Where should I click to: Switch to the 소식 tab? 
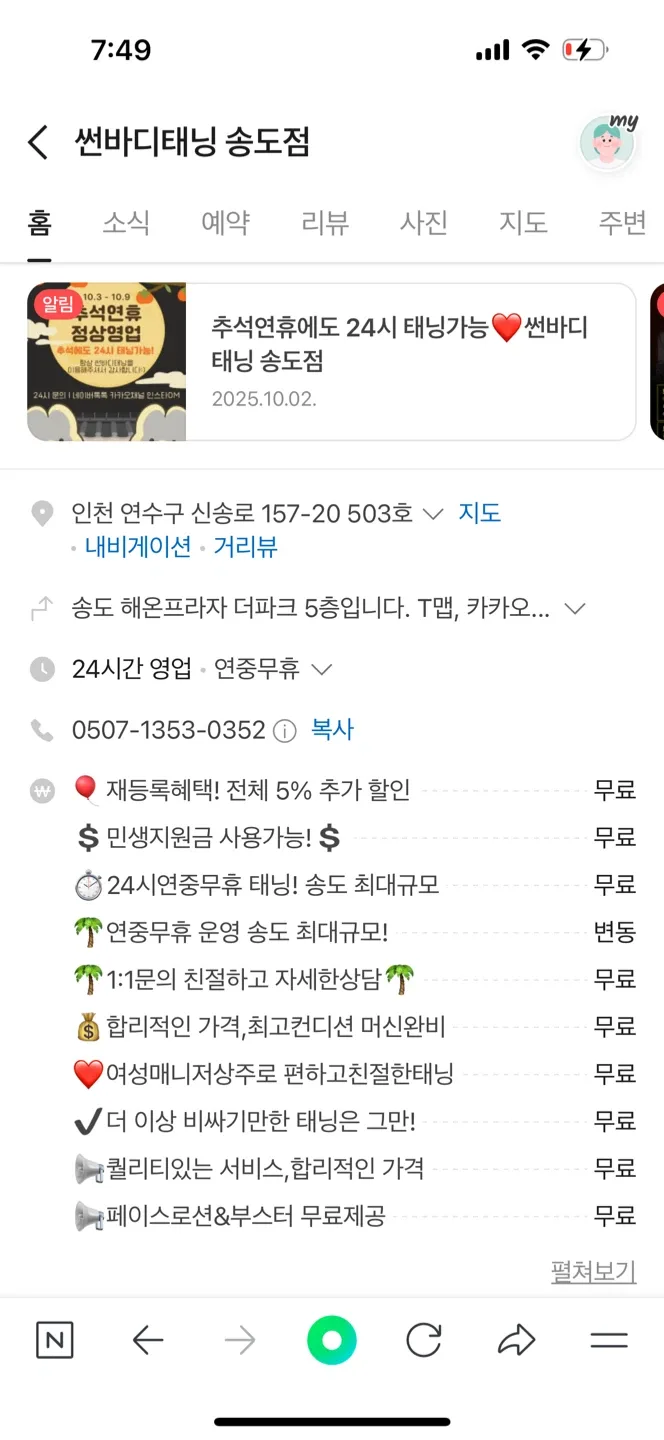coord(126,222)
